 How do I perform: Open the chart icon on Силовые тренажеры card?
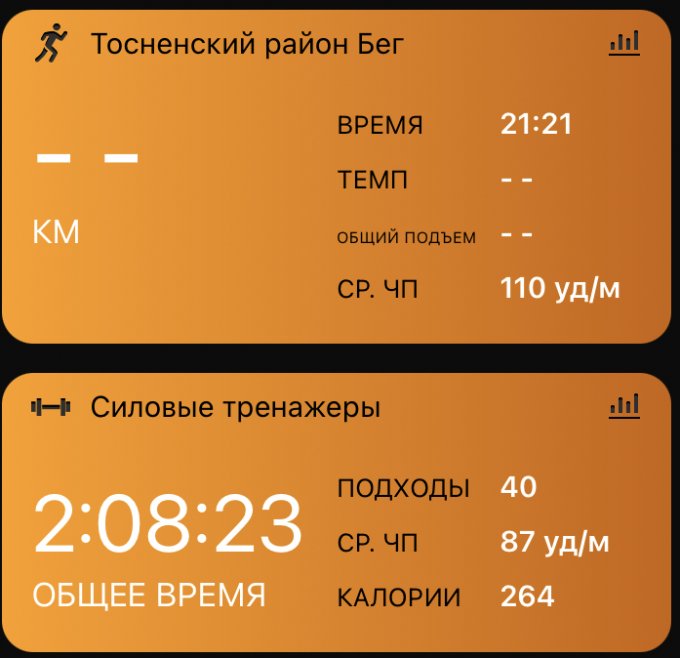pos(624,405)
